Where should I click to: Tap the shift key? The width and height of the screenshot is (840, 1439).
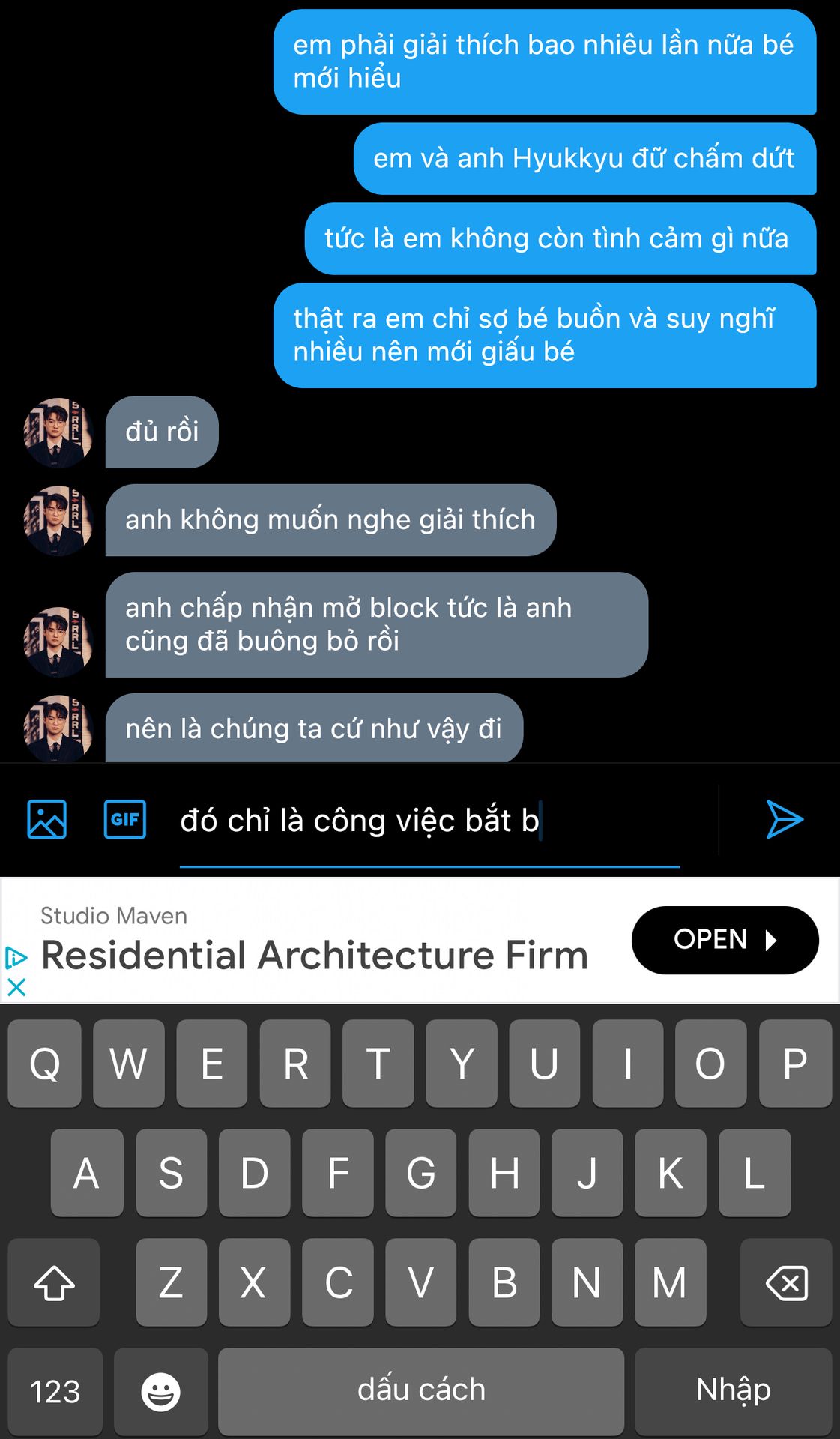(54, 1282)
